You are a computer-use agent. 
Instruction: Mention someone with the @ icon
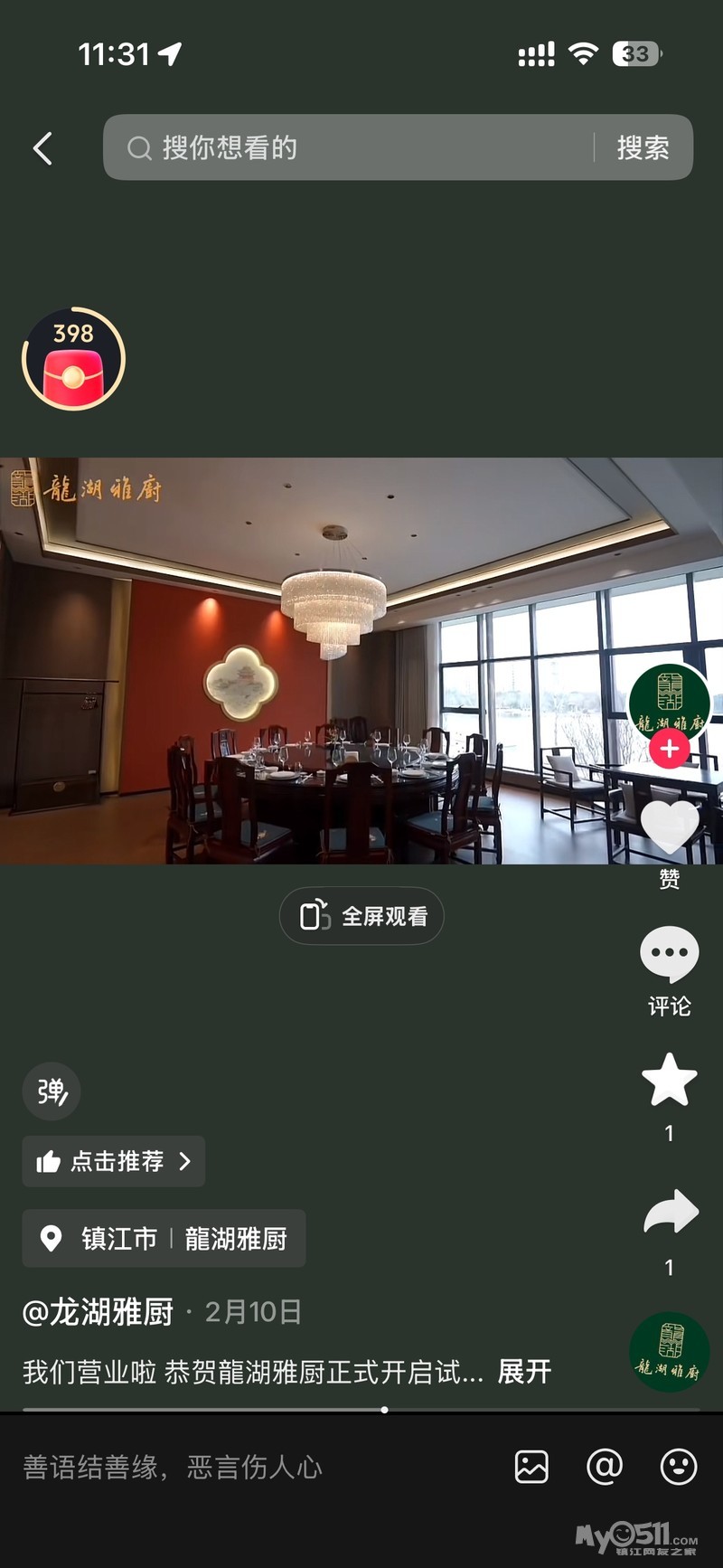pyautogui.click(x=605, y=1467)
